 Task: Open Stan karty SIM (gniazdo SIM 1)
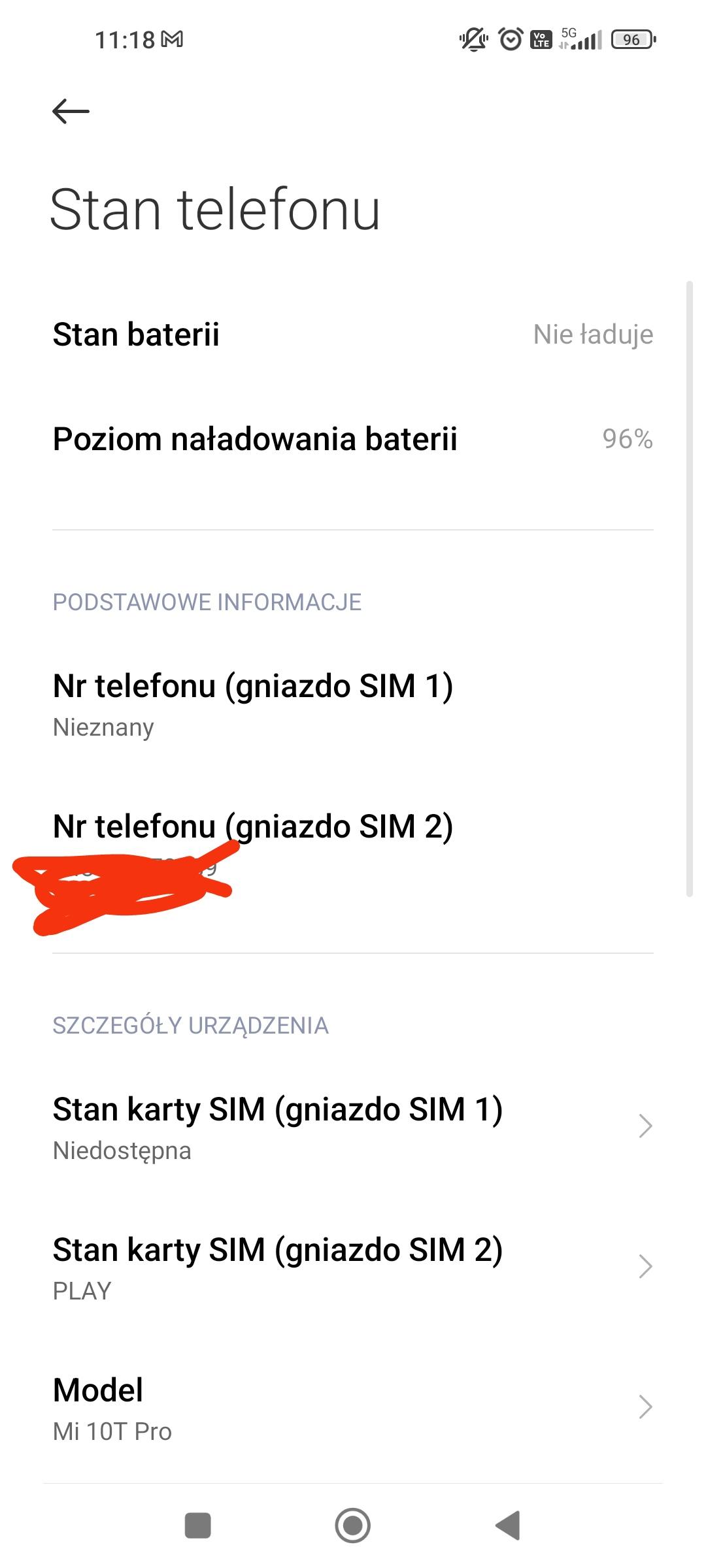[x=353, y=1126]
